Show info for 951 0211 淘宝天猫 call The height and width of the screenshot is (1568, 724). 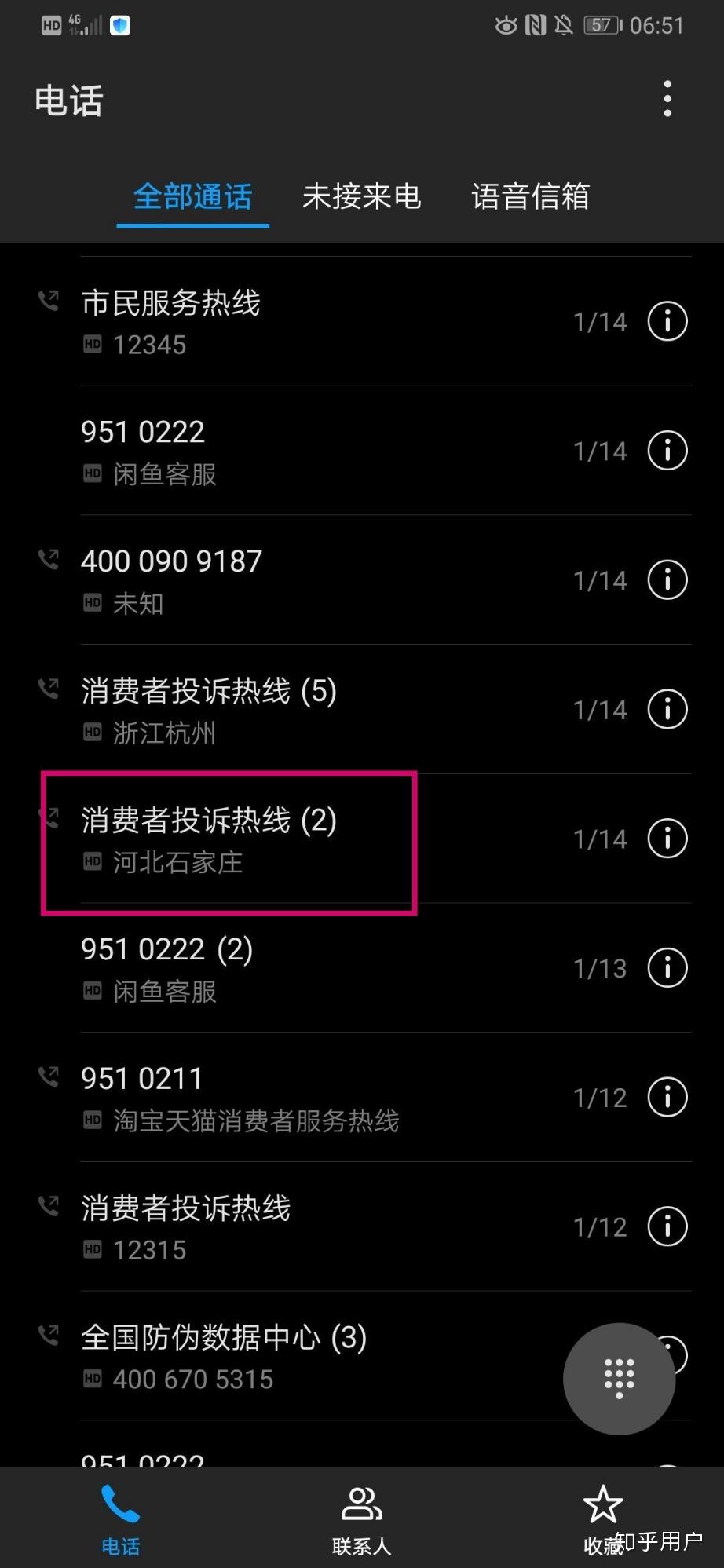tap(667, 1097)
